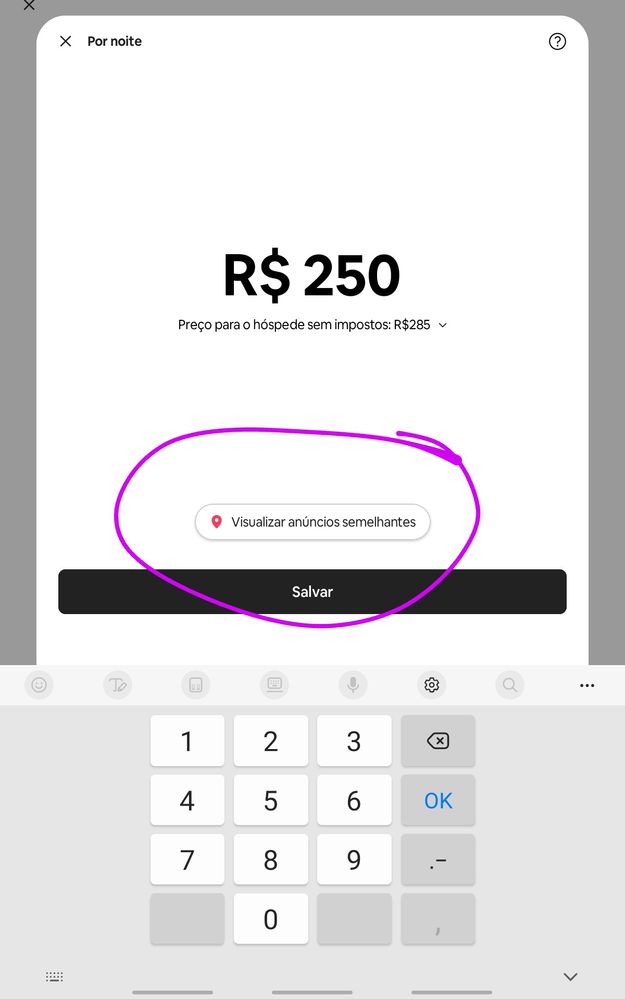The width and height of the screenshot is (625, 999).
Task: Open keyboard toolbar overflow menu
Action: [x=587, y=685]
